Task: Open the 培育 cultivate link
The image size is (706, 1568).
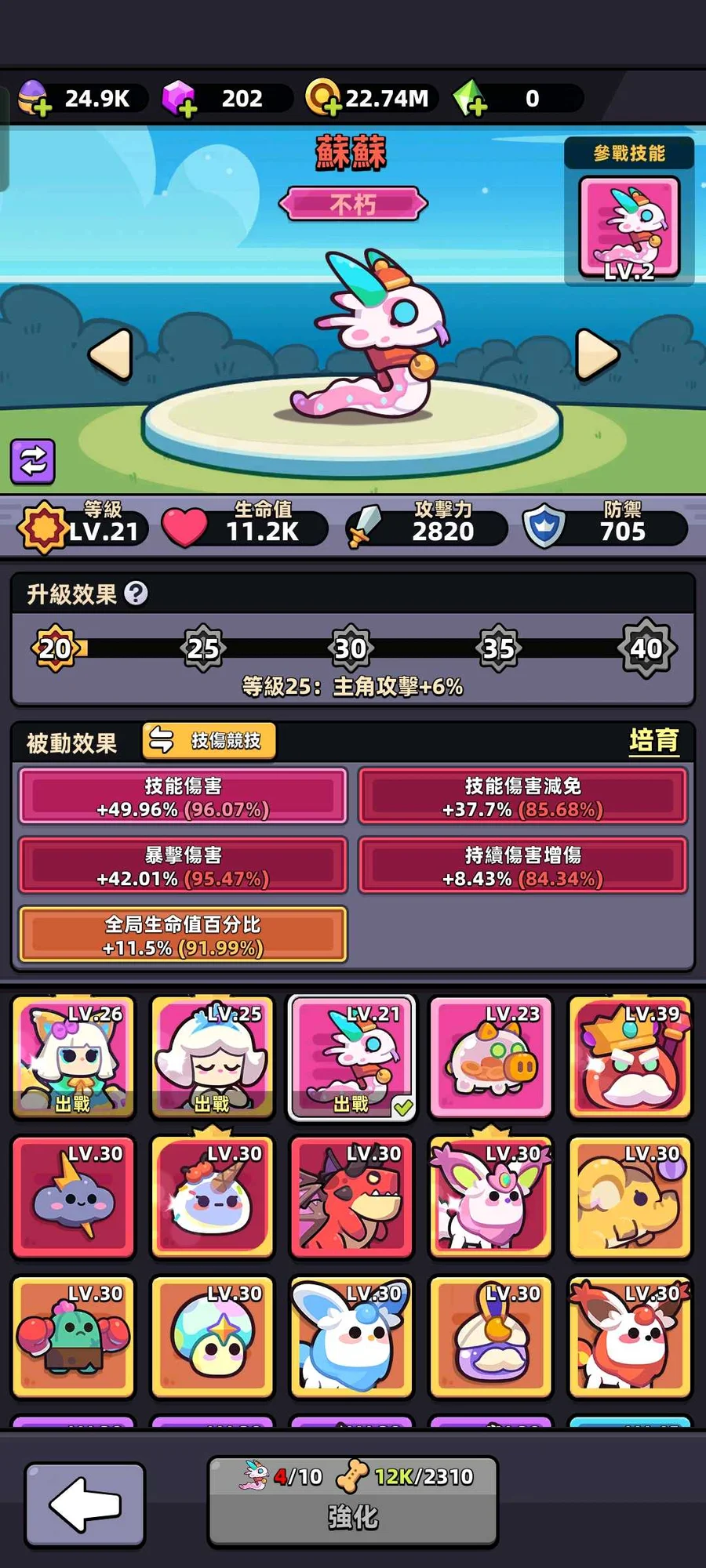Action: (x=653, y=740)
